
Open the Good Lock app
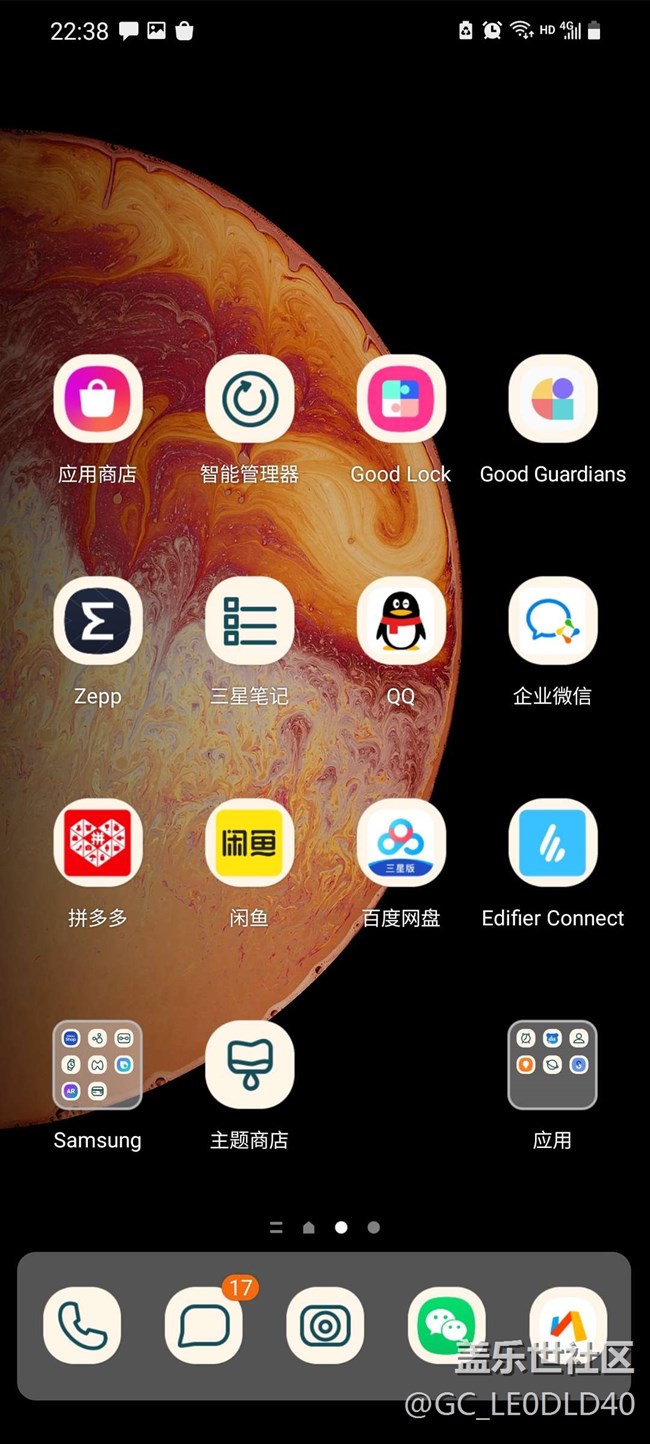point(401,399)
